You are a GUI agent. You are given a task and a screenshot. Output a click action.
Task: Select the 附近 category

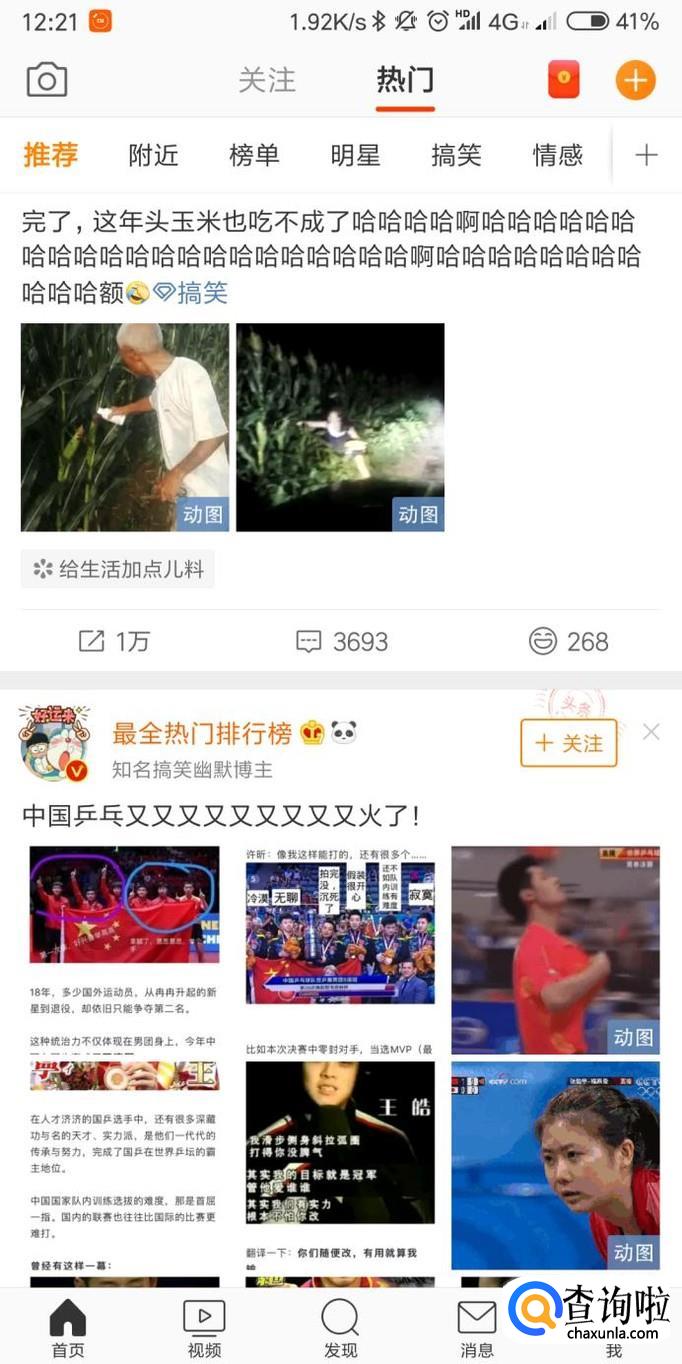(153, 155)
